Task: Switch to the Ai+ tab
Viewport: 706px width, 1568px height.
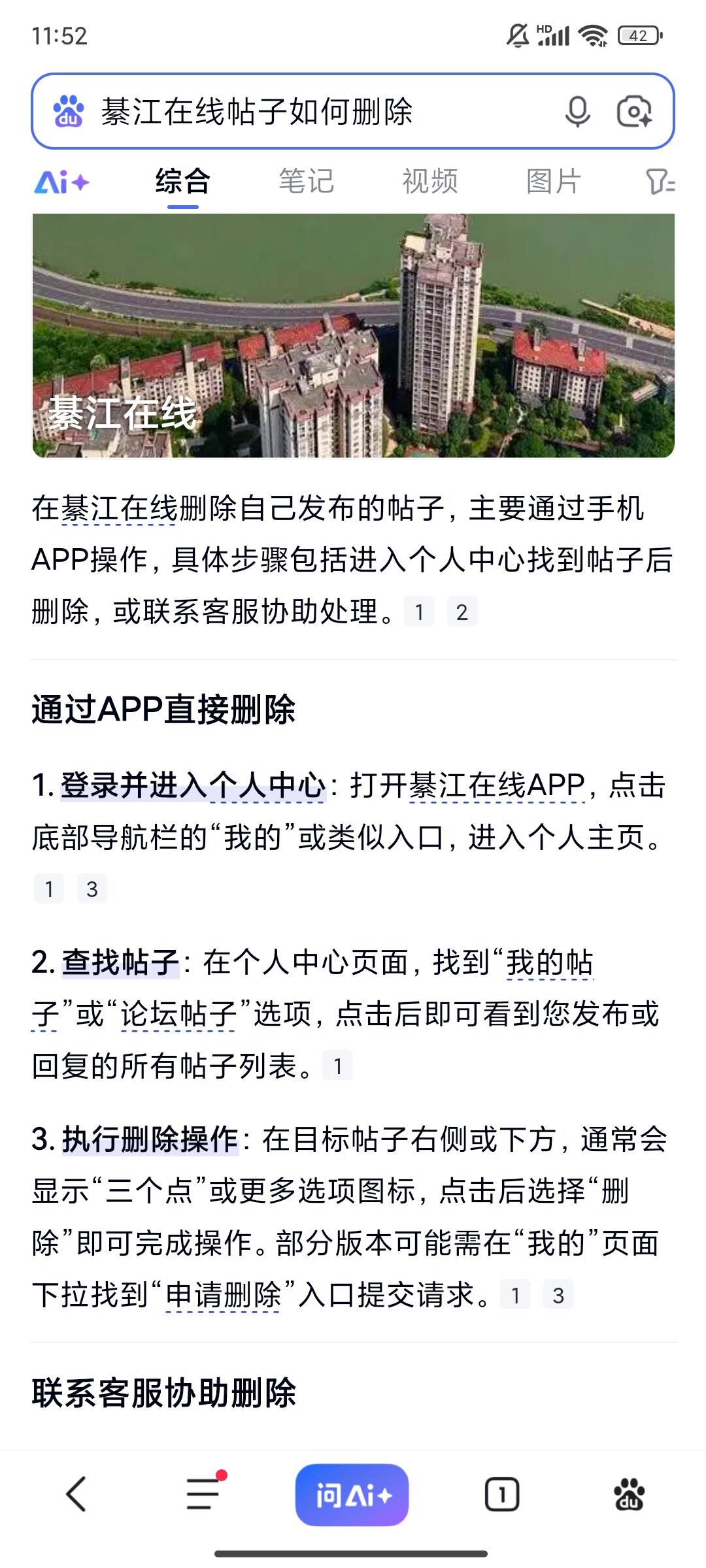Action: (61, 182)
